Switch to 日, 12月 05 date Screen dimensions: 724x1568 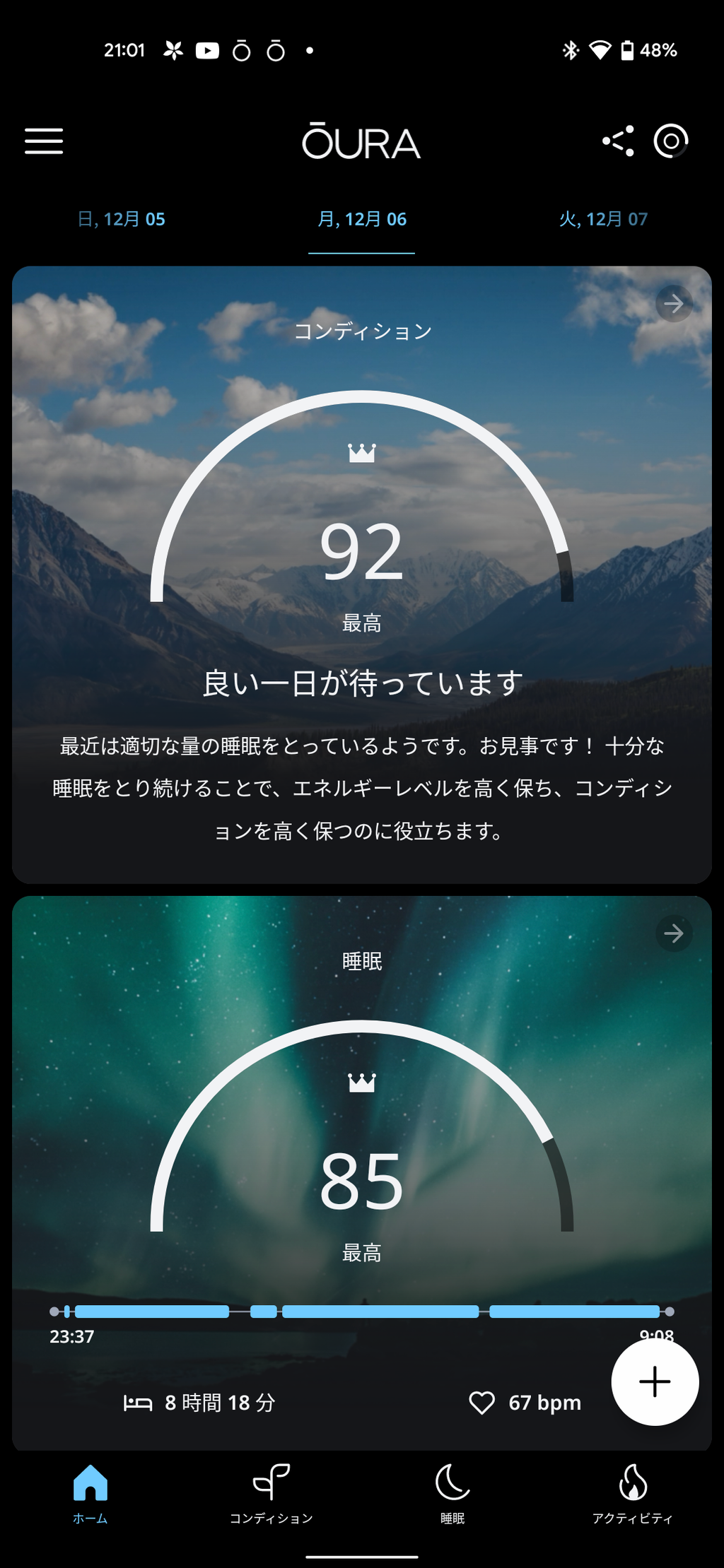[121, 219]
